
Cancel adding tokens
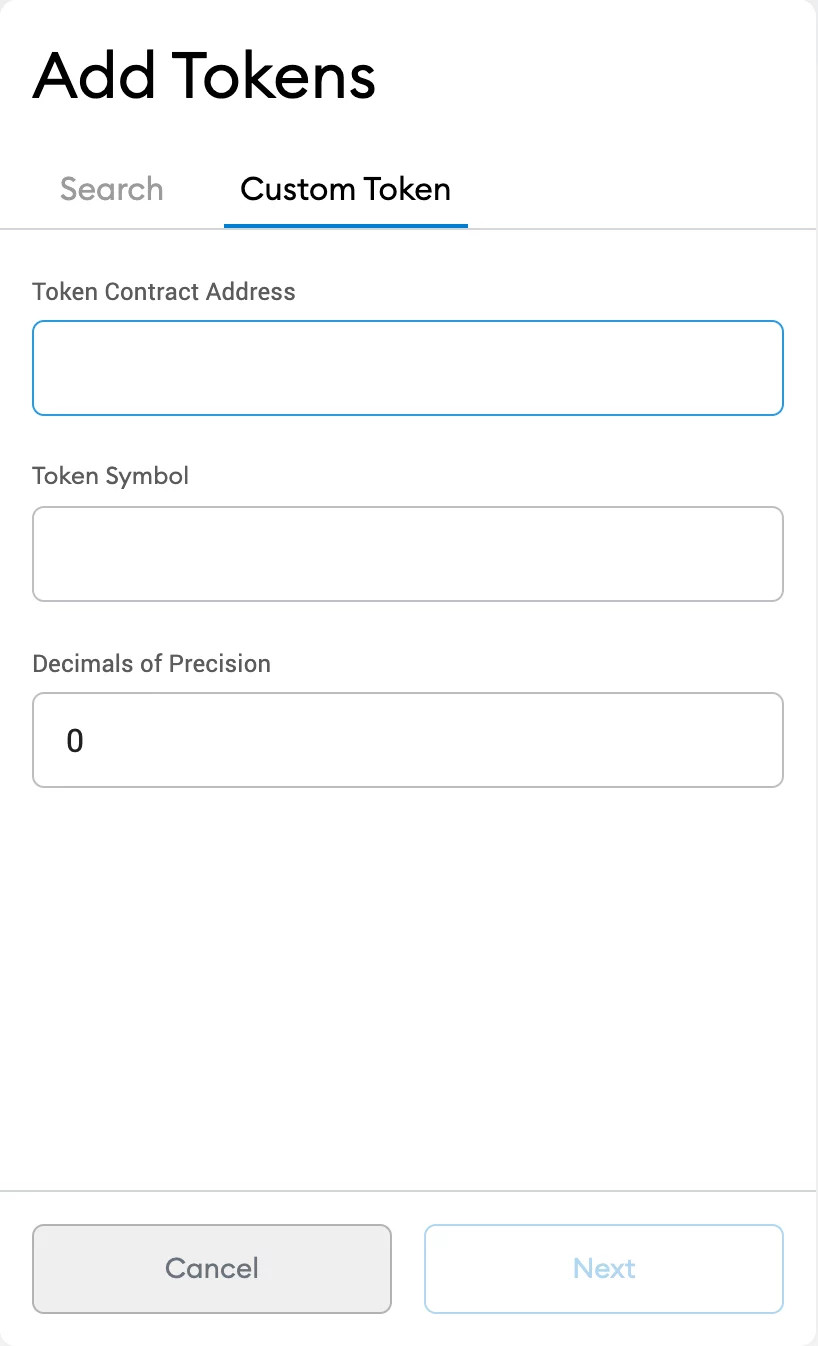coord(212,1268)
